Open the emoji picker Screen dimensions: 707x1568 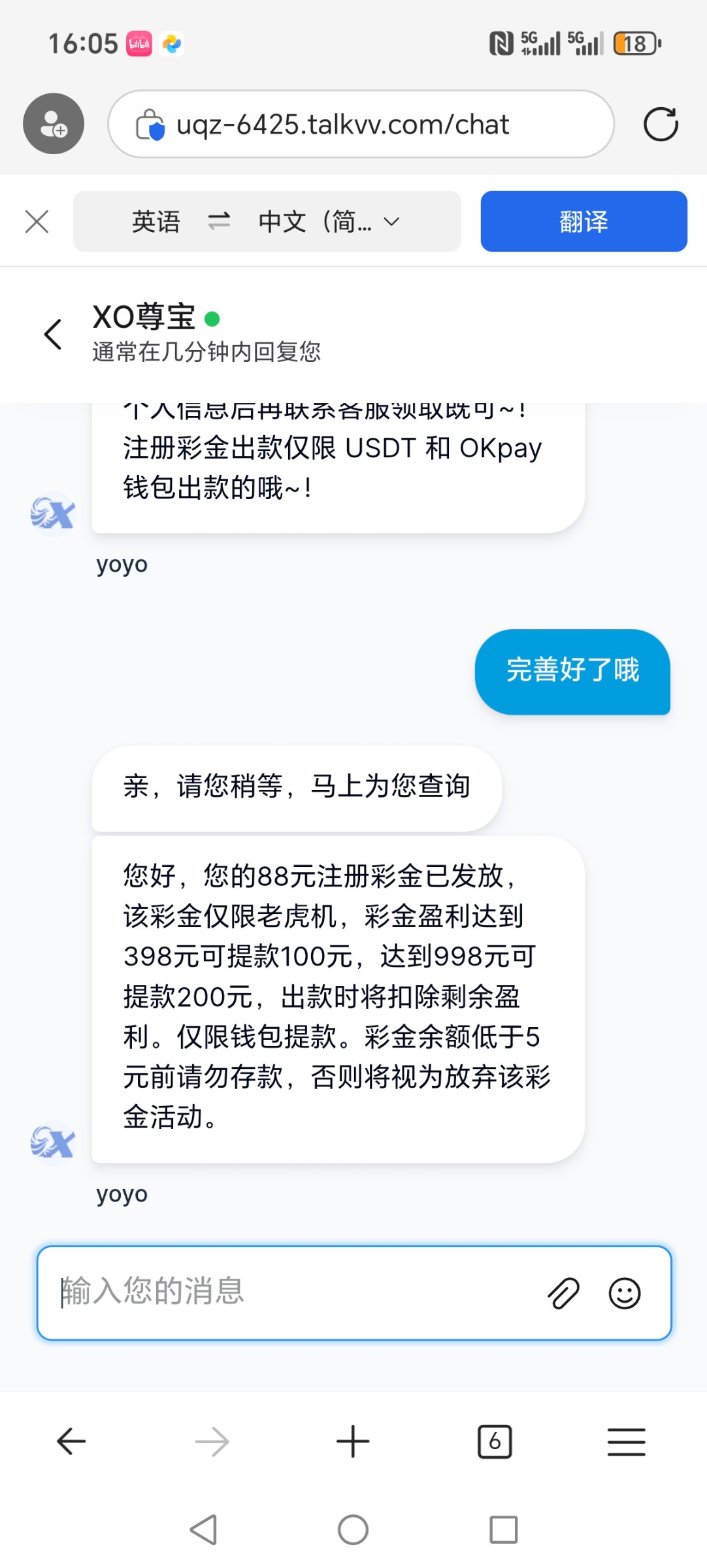625,1293
